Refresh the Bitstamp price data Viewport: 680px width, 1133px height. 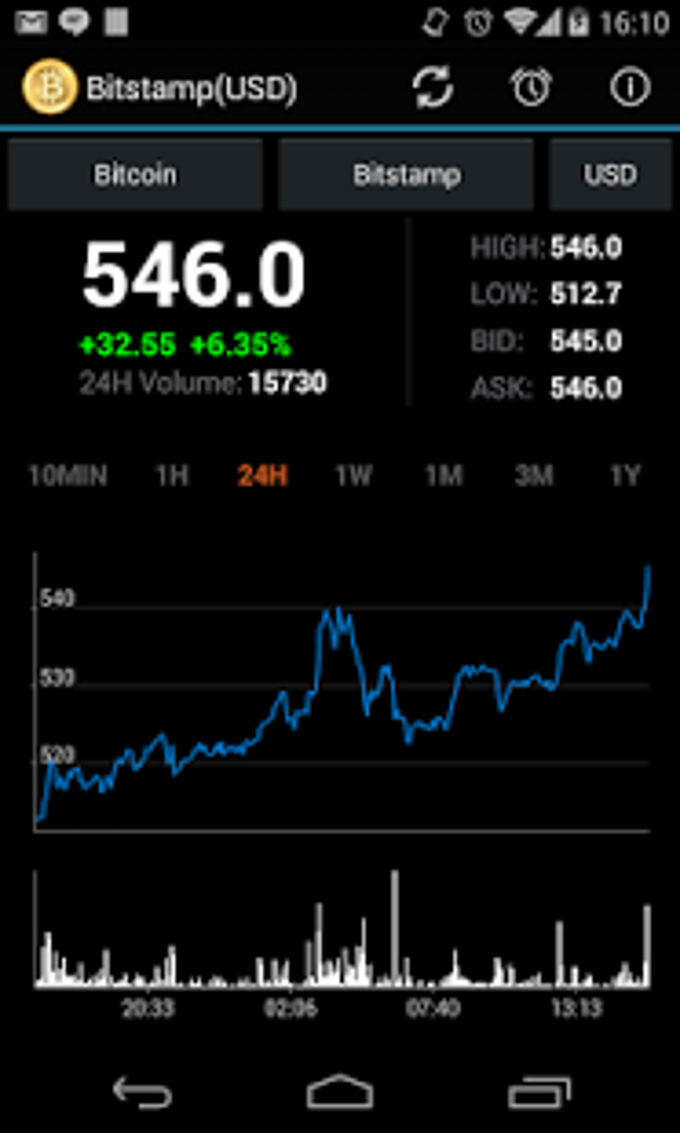pos(433,88)
